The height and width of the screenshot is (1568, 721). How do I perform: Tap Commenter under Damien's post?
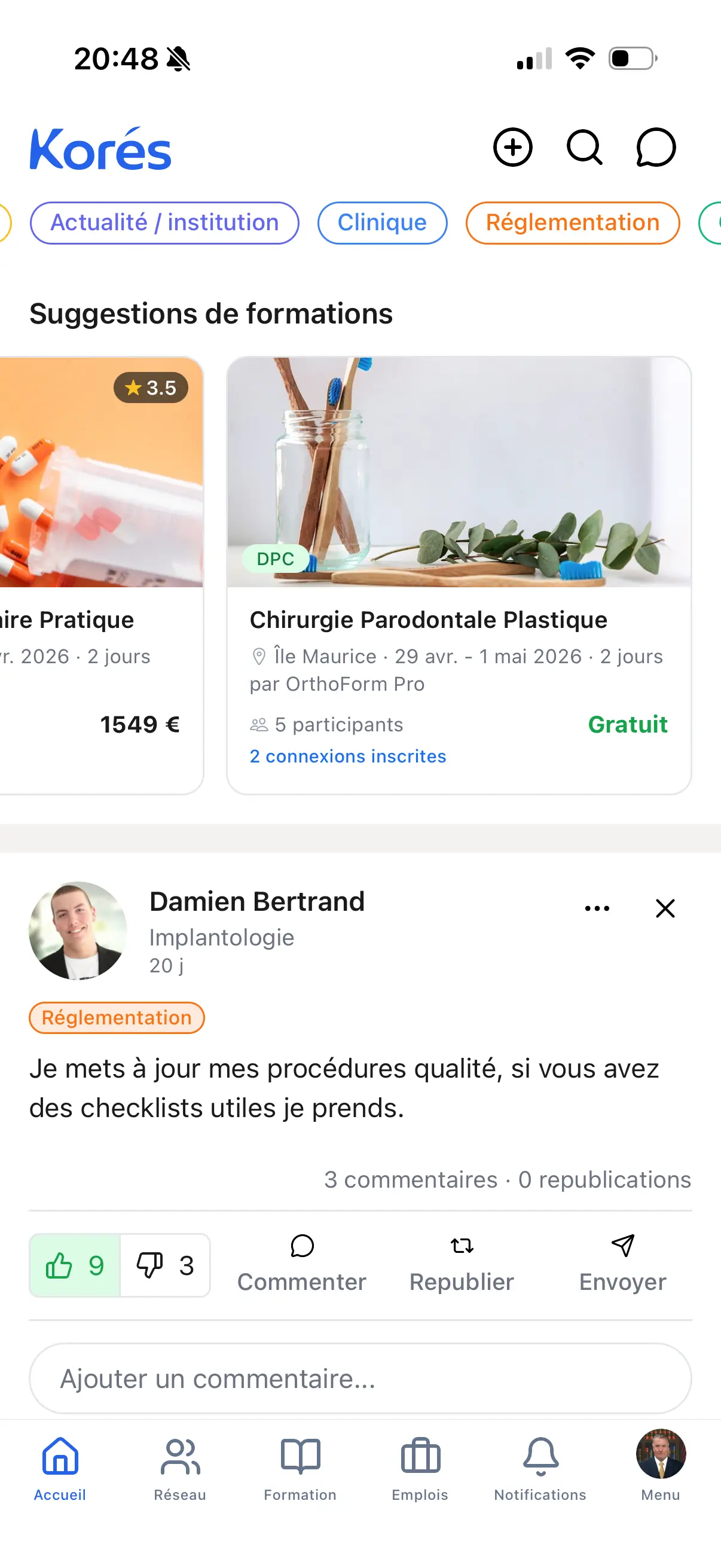point(301,1264)
